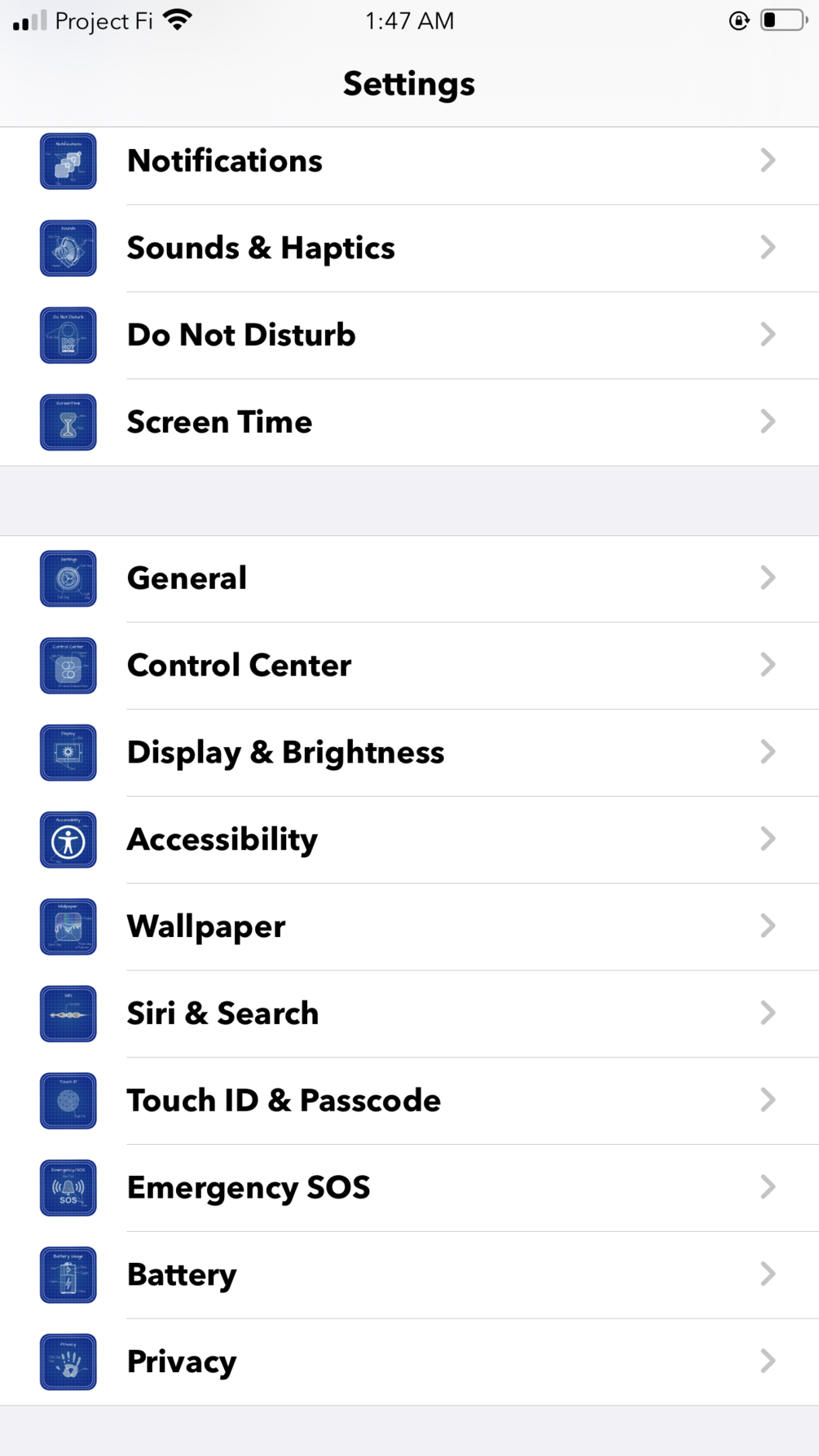This screenshot has height=1456, width=819.
Task: Tap the Control Center row
Action: point(409,666)
